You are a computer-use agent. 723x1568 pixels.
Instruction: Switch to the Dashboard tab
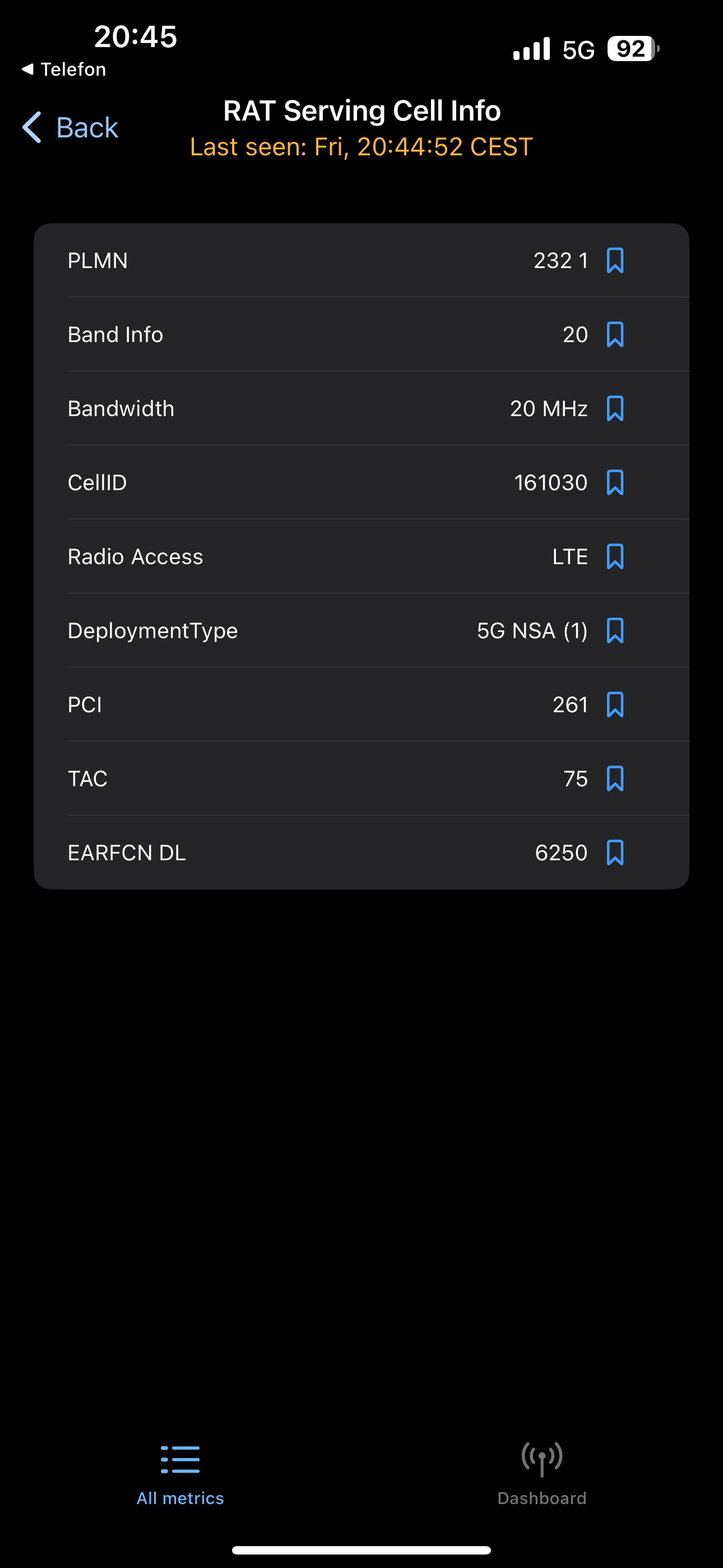[541, 1474]
